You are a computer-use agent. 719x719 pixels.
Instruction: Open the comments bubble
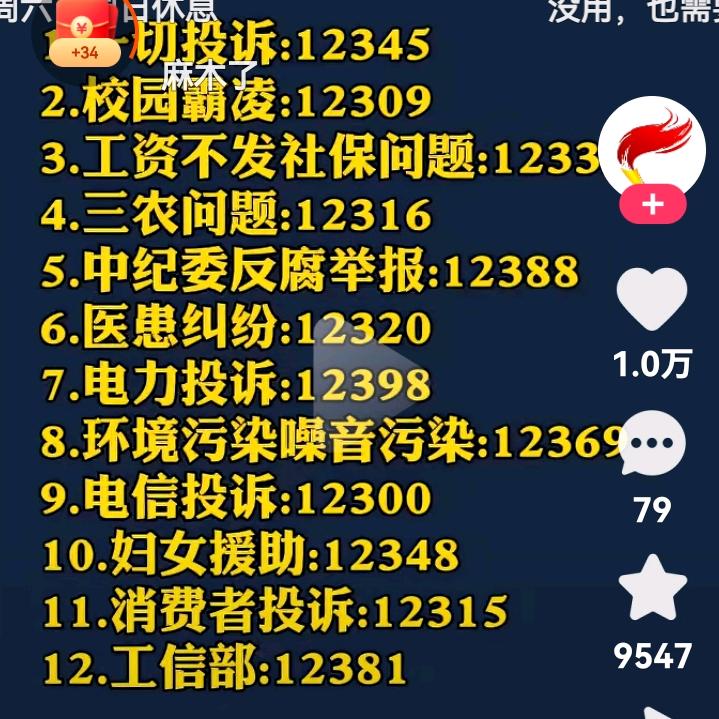(652, 444)
